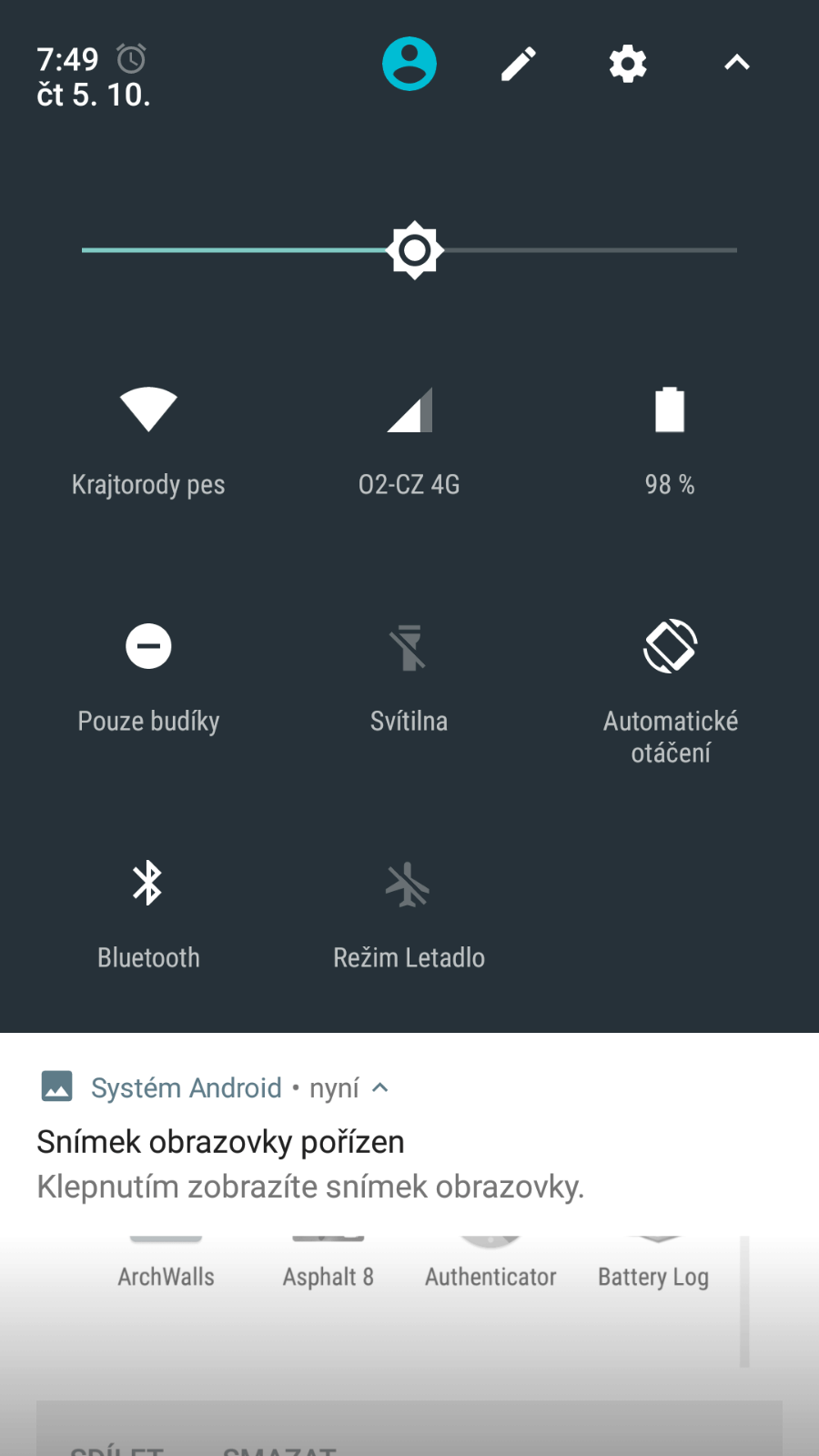The image size is (819, 1456).
Task: Toggle the Bluetooth tile
Action: coord(148,915)
